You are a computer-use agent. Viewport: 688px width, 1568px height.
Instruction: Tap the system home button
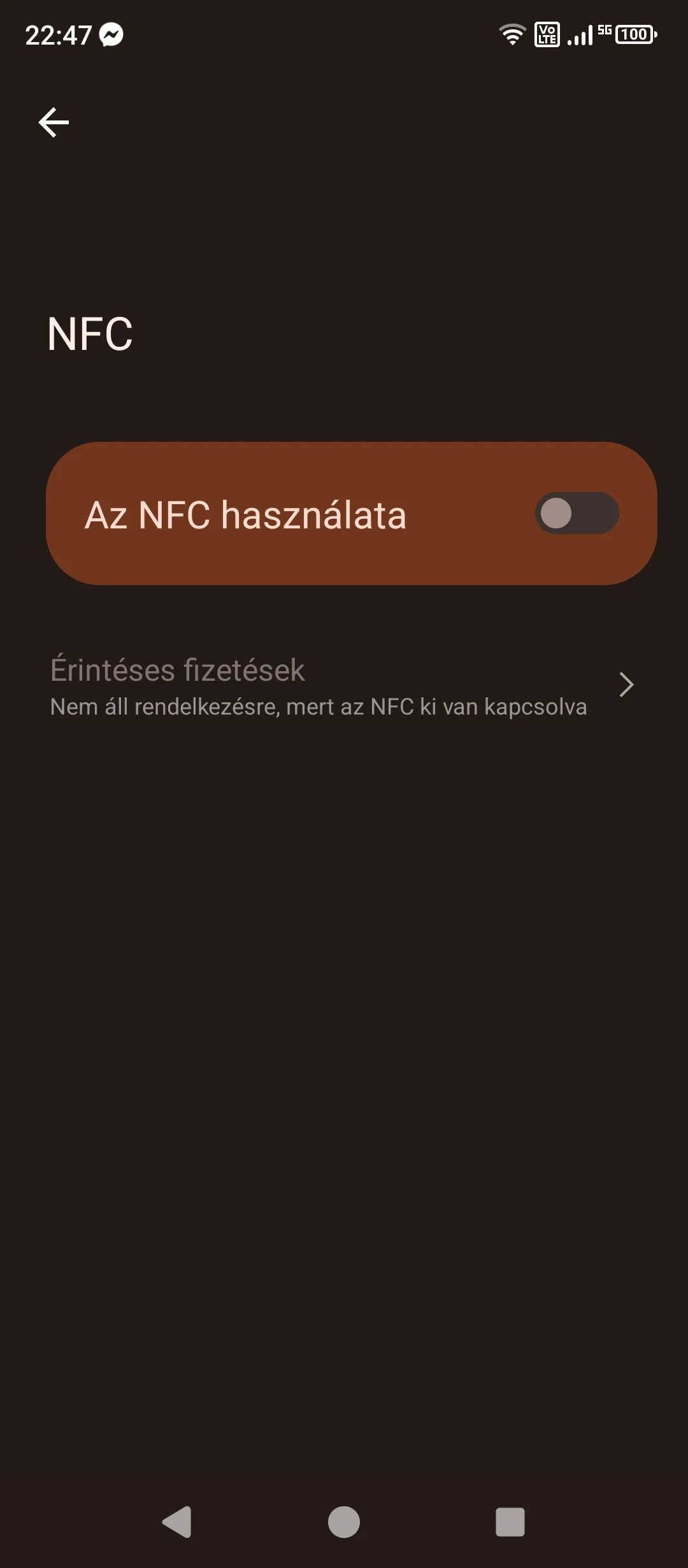tap(344, 1522)
